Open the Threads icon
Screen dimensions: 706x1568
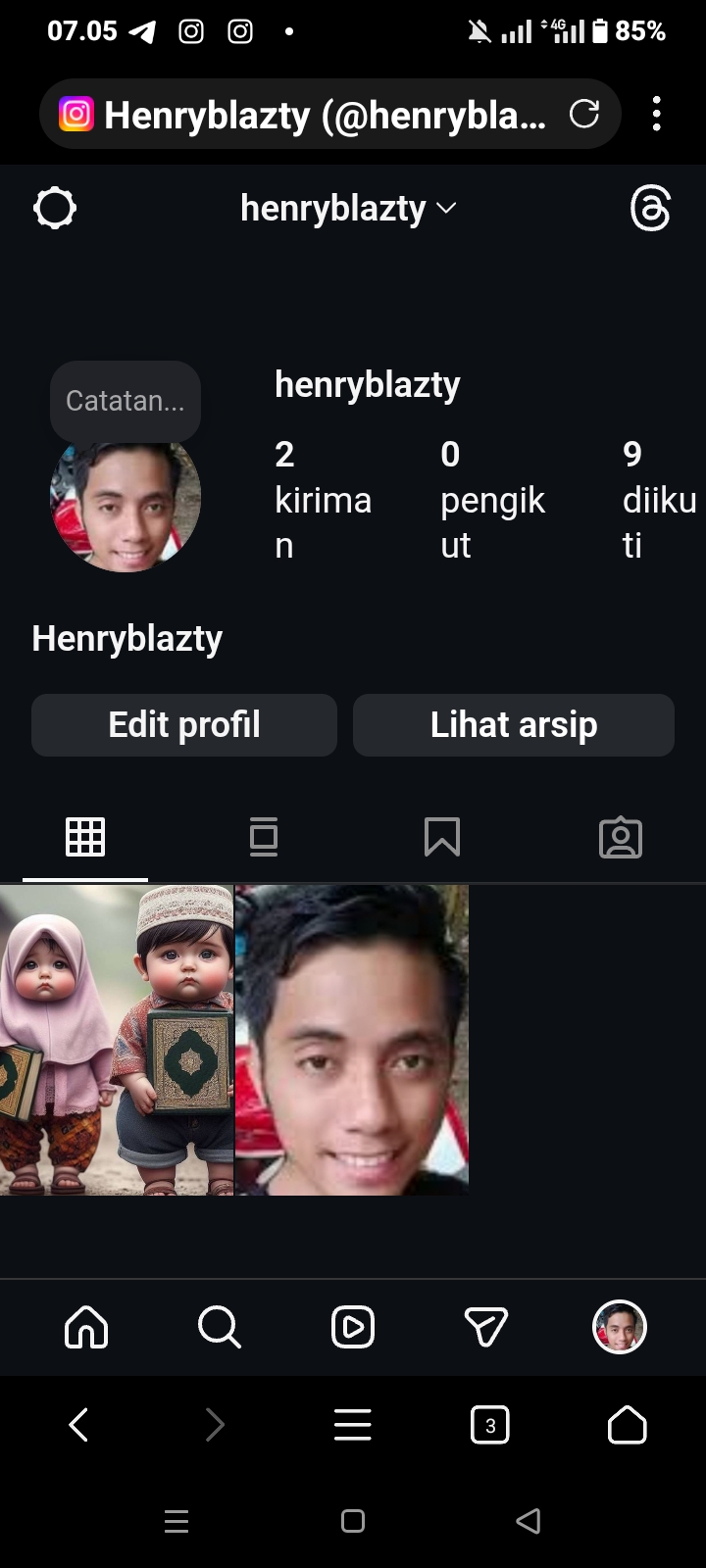(650, 209)
